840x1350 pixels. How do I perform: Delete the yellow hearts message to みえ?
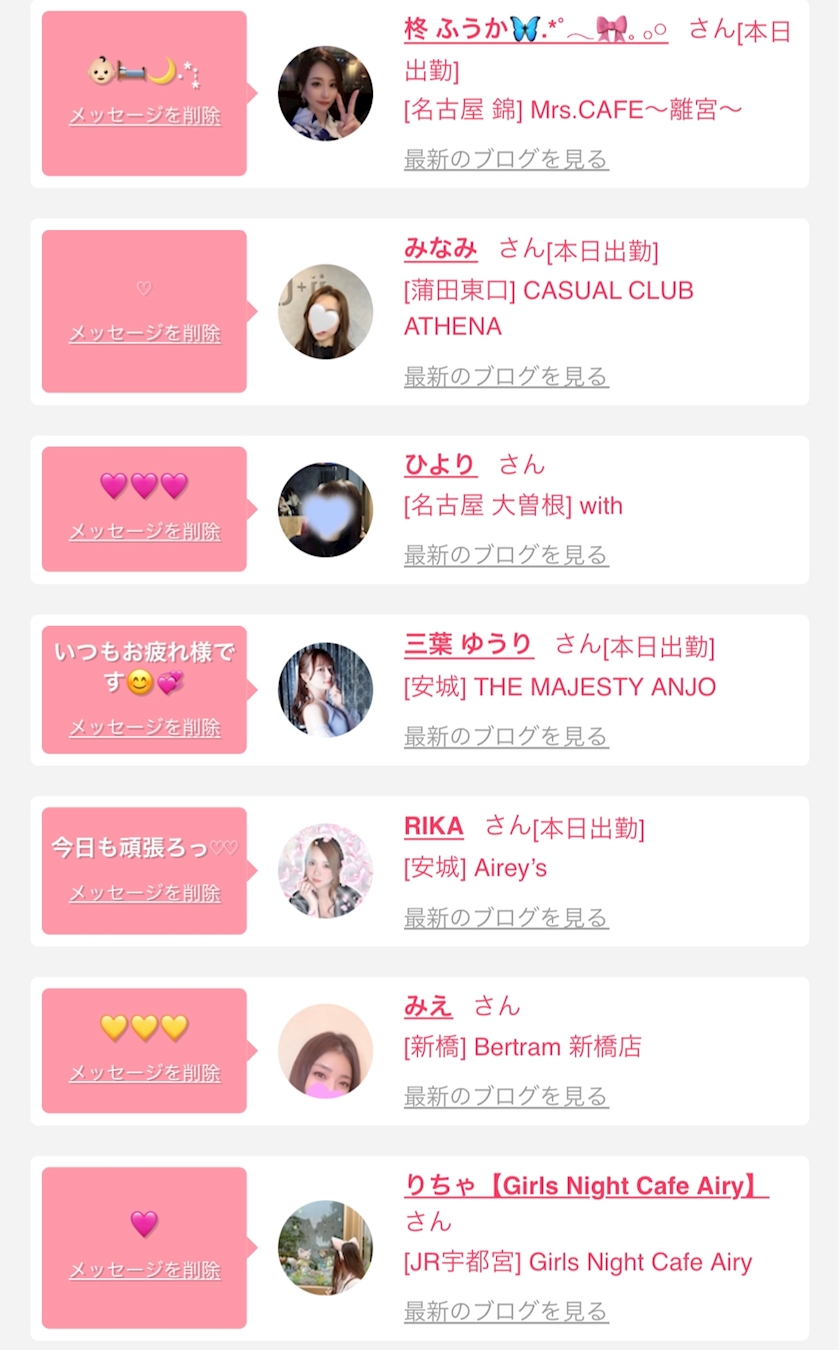(145, 1073)
